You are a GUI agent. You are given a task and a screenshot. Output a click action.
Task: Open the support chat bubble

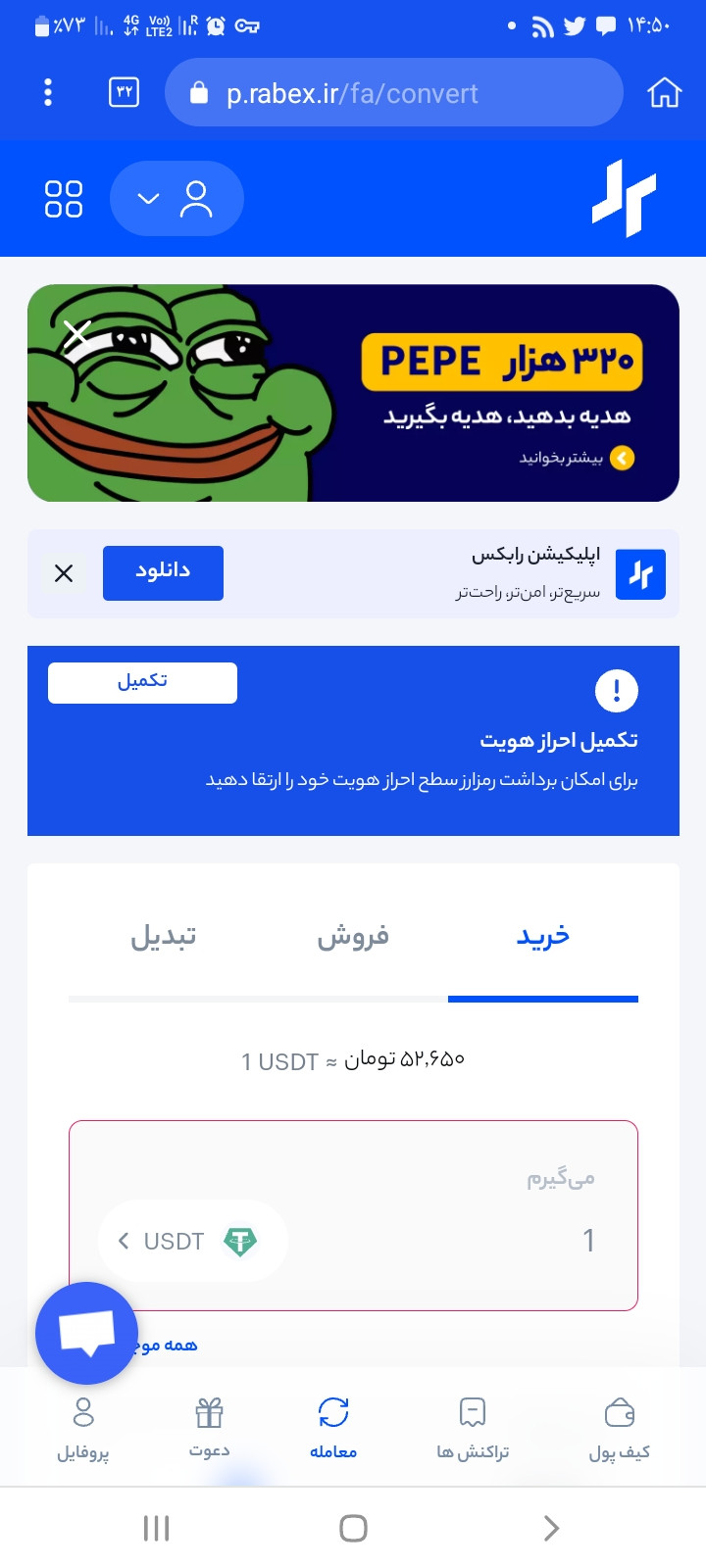coord(86,1333)
